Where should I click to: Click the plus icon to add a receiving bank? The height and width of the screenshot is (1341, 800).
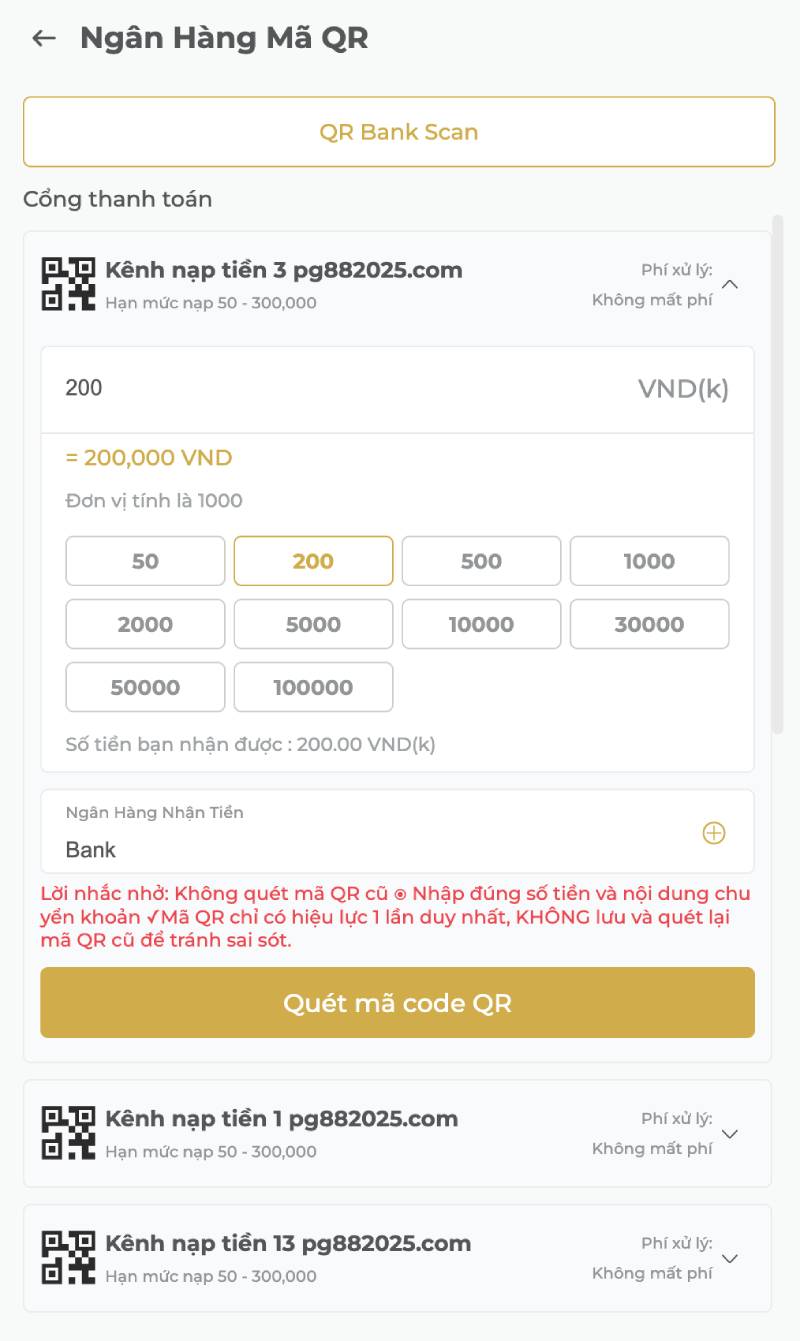pos(714,832)
